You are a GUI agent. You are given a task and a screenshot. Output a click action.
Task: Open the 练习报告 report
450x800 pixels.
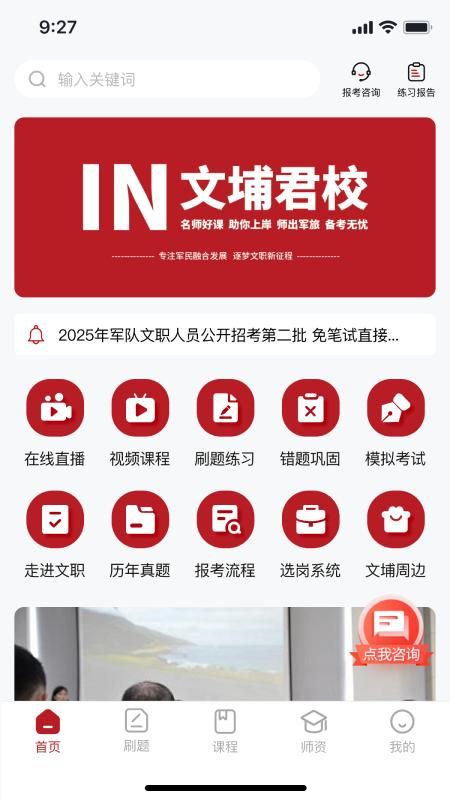[416, 79]
